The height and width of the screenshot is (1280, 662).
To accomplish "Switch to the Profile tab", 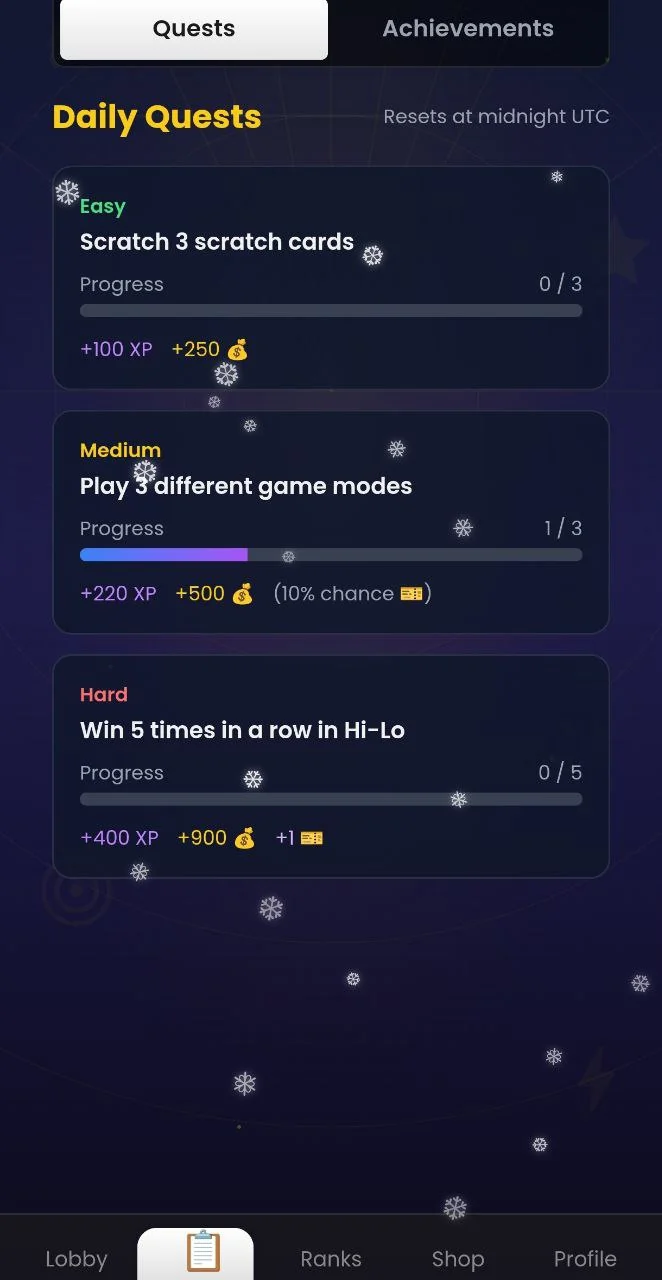I will coord(585,1258).
